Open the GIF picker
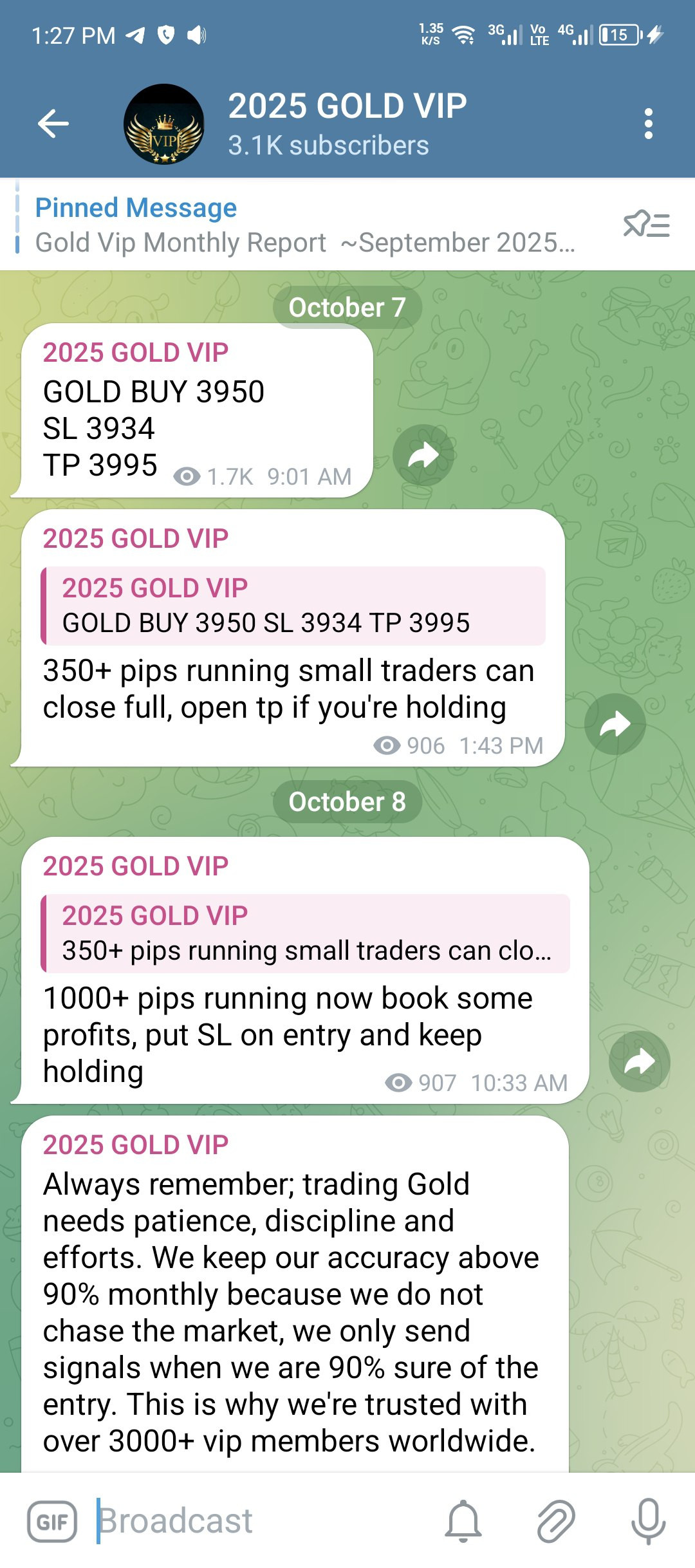This screenshot has width=695, height=1568. point(52,1522)
